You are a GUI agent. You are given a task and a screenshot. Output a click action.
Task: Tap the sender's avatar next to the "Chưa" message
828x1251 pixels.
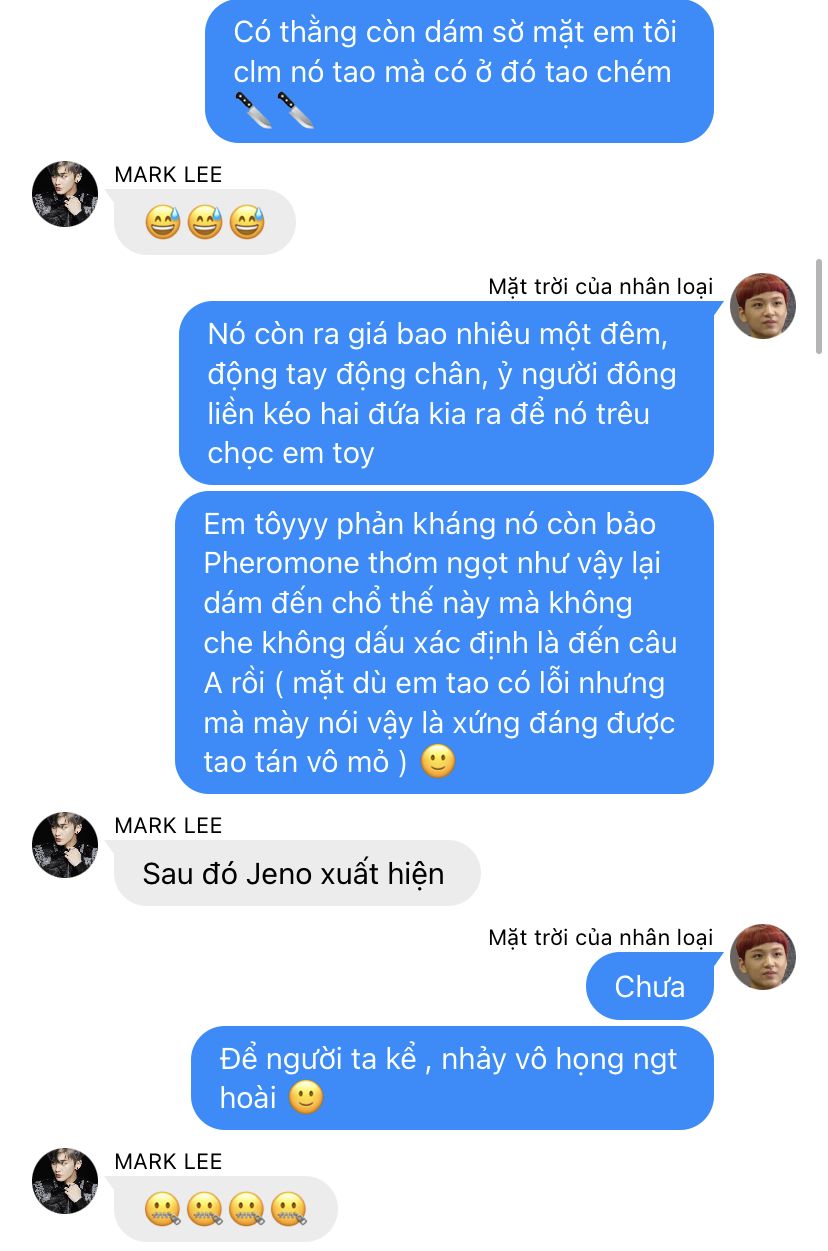click(763, 957)
